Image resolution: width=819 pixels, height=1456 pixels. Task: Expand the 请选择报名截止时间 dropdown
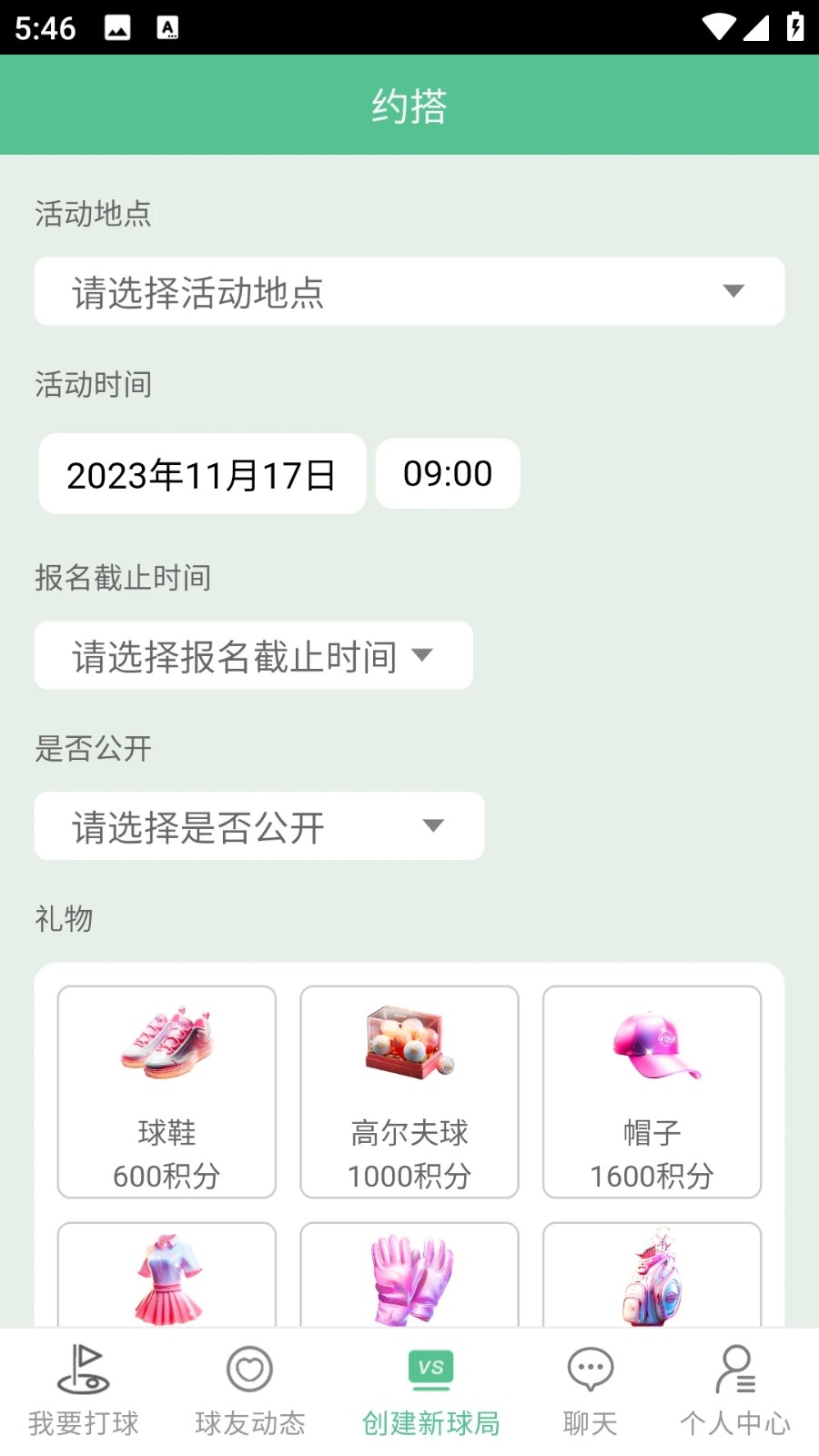[252, 655]
